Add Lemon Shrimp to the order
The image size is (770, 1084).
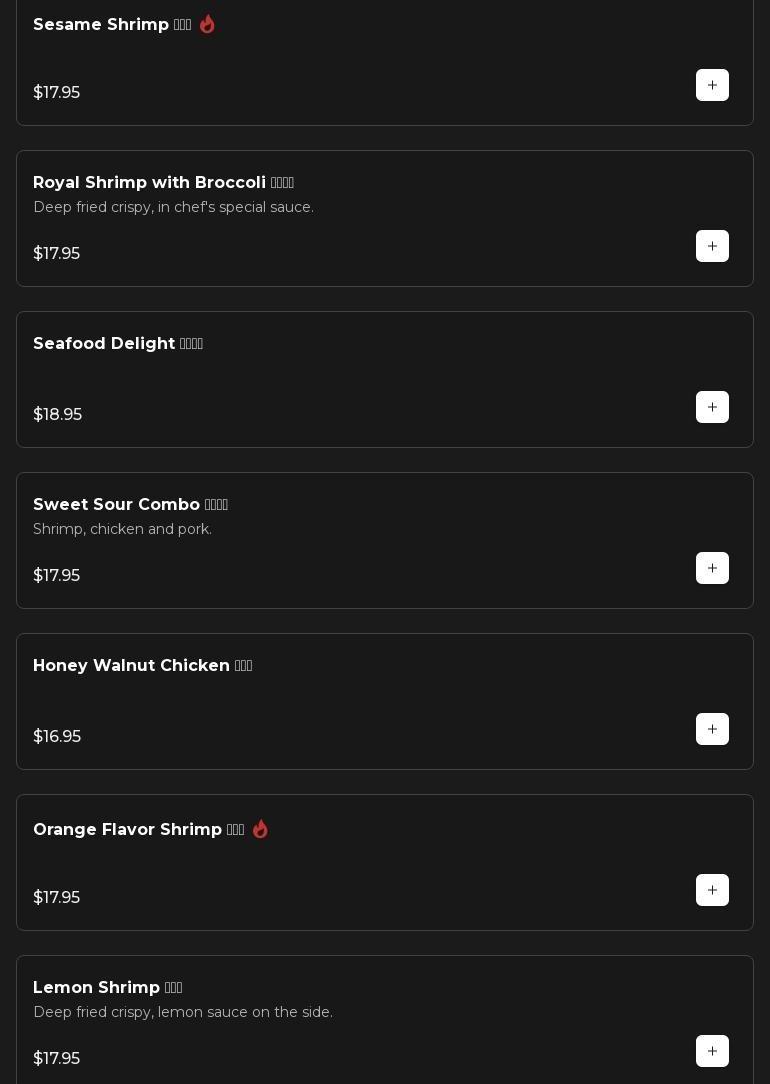point(712,1051)
